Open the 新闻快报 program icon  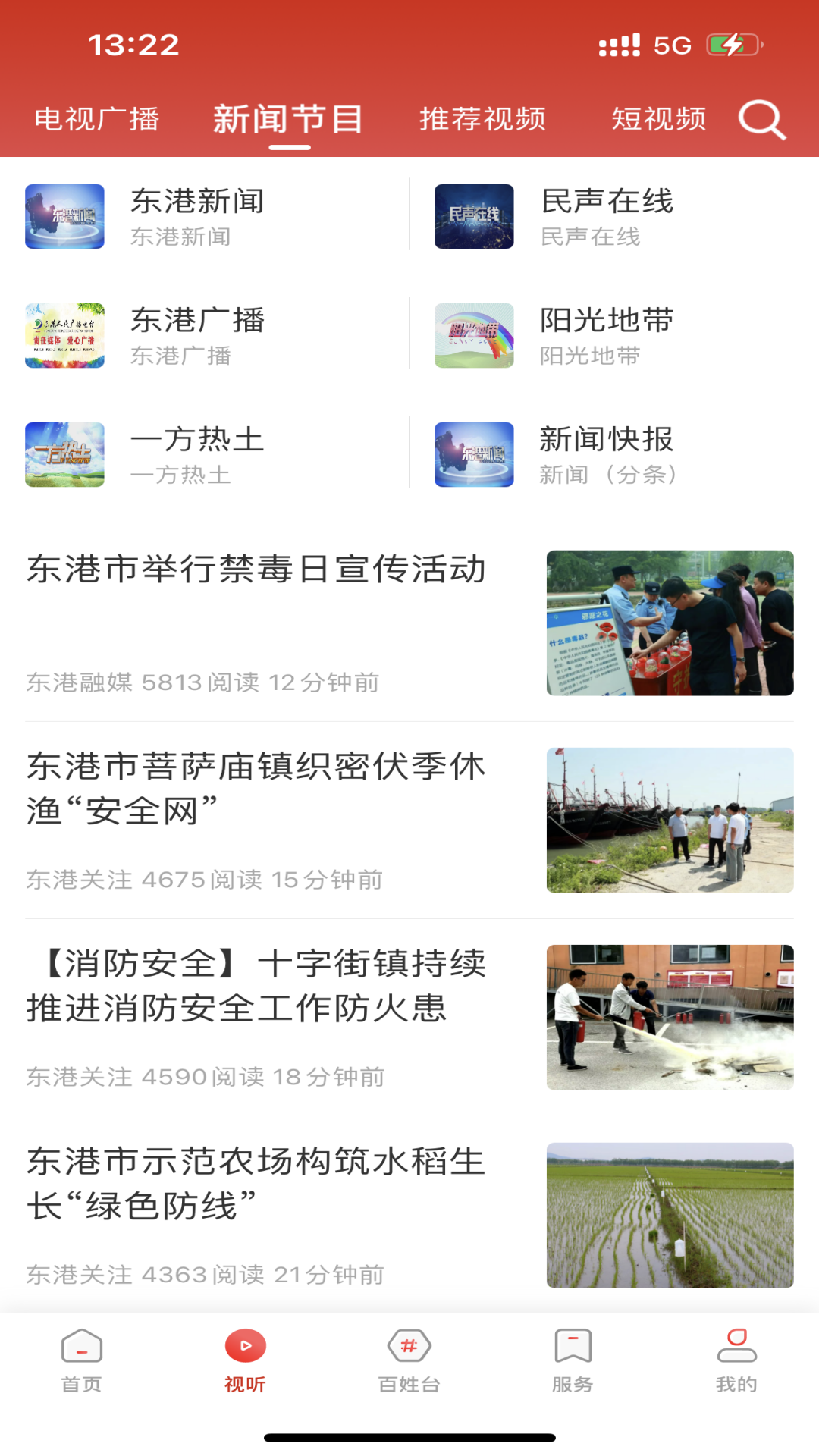point(473,453)
